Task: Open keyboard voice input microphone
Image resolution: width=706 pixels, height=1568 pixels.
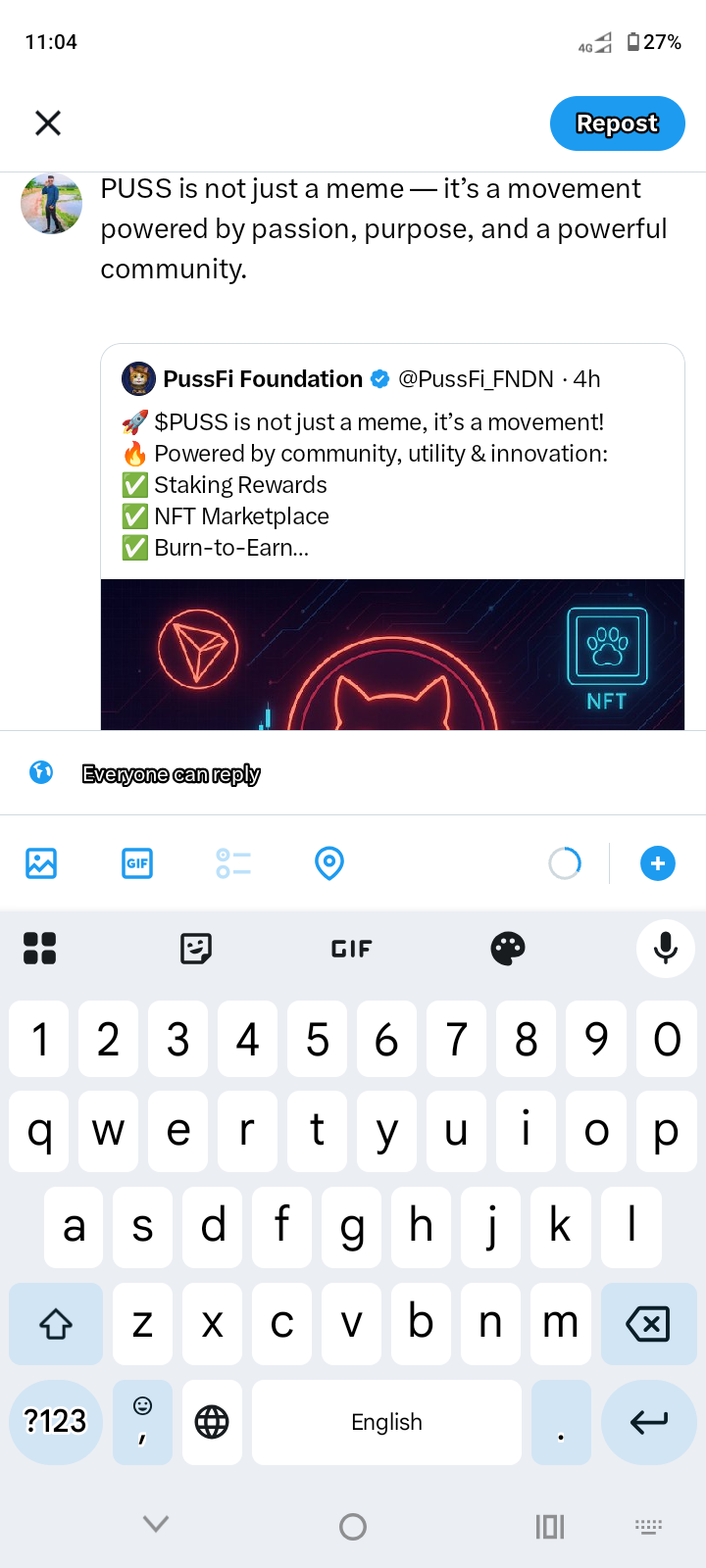Action: 666,948
